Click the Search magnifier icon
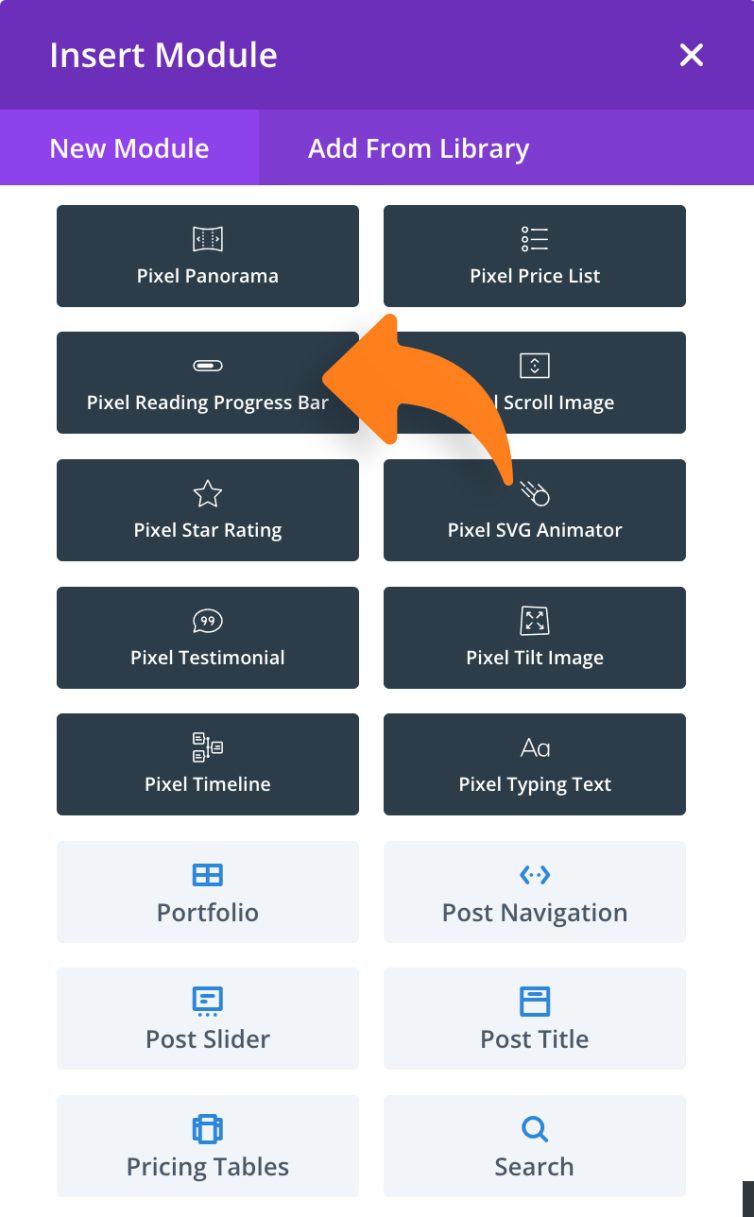 (534, 1128)
